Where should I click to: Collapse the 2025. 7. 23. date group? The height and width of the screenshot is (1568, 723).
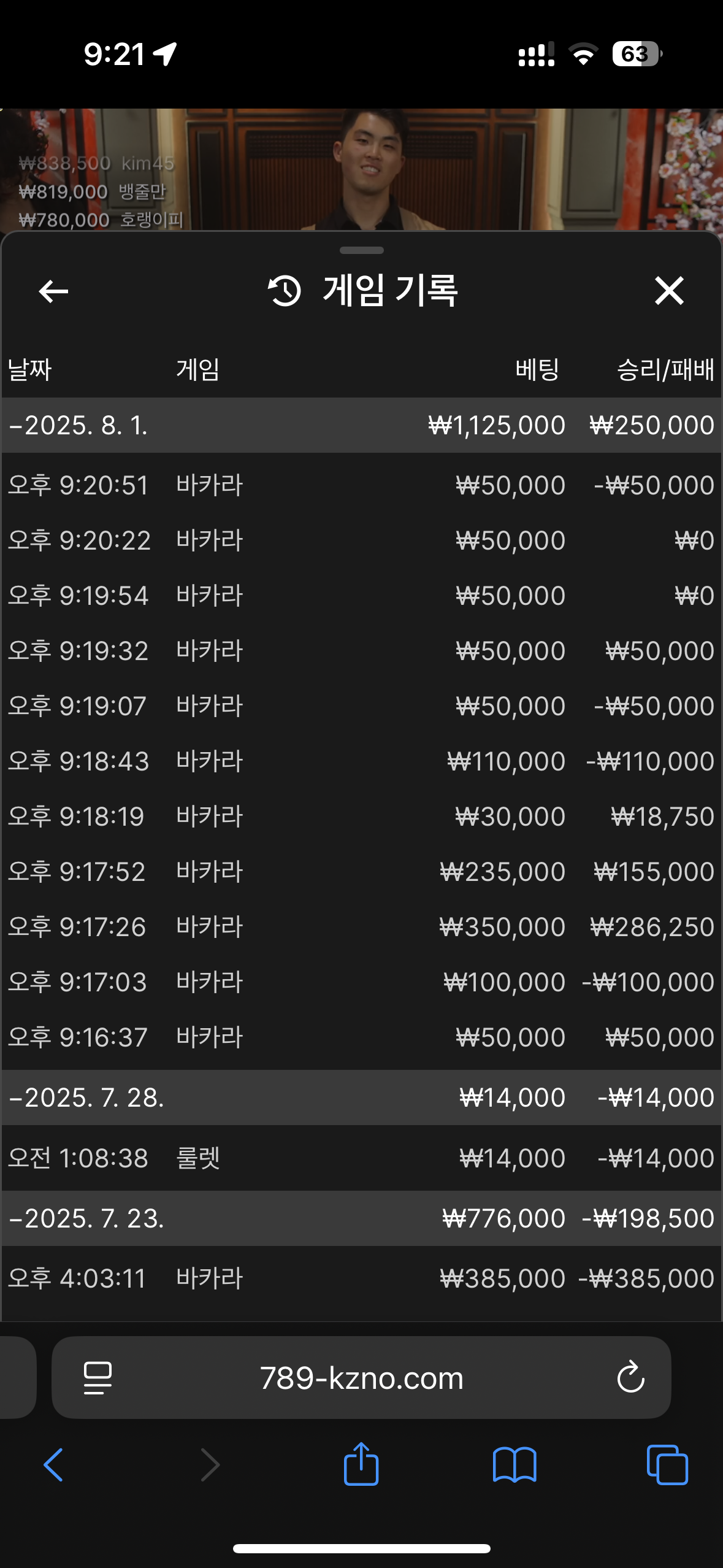pos(86,1218)
